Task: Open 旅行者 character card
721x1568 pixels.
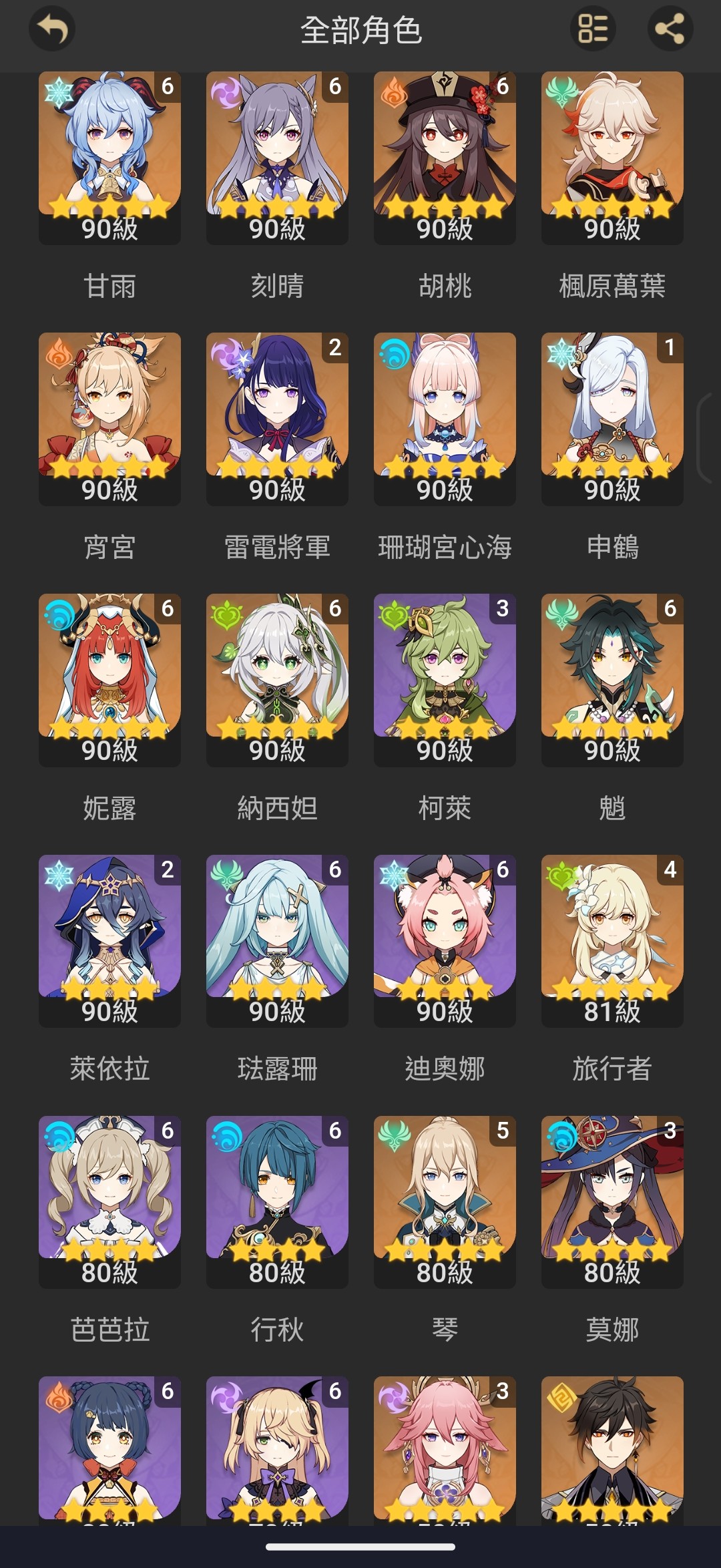Action: tap(612, 941)
